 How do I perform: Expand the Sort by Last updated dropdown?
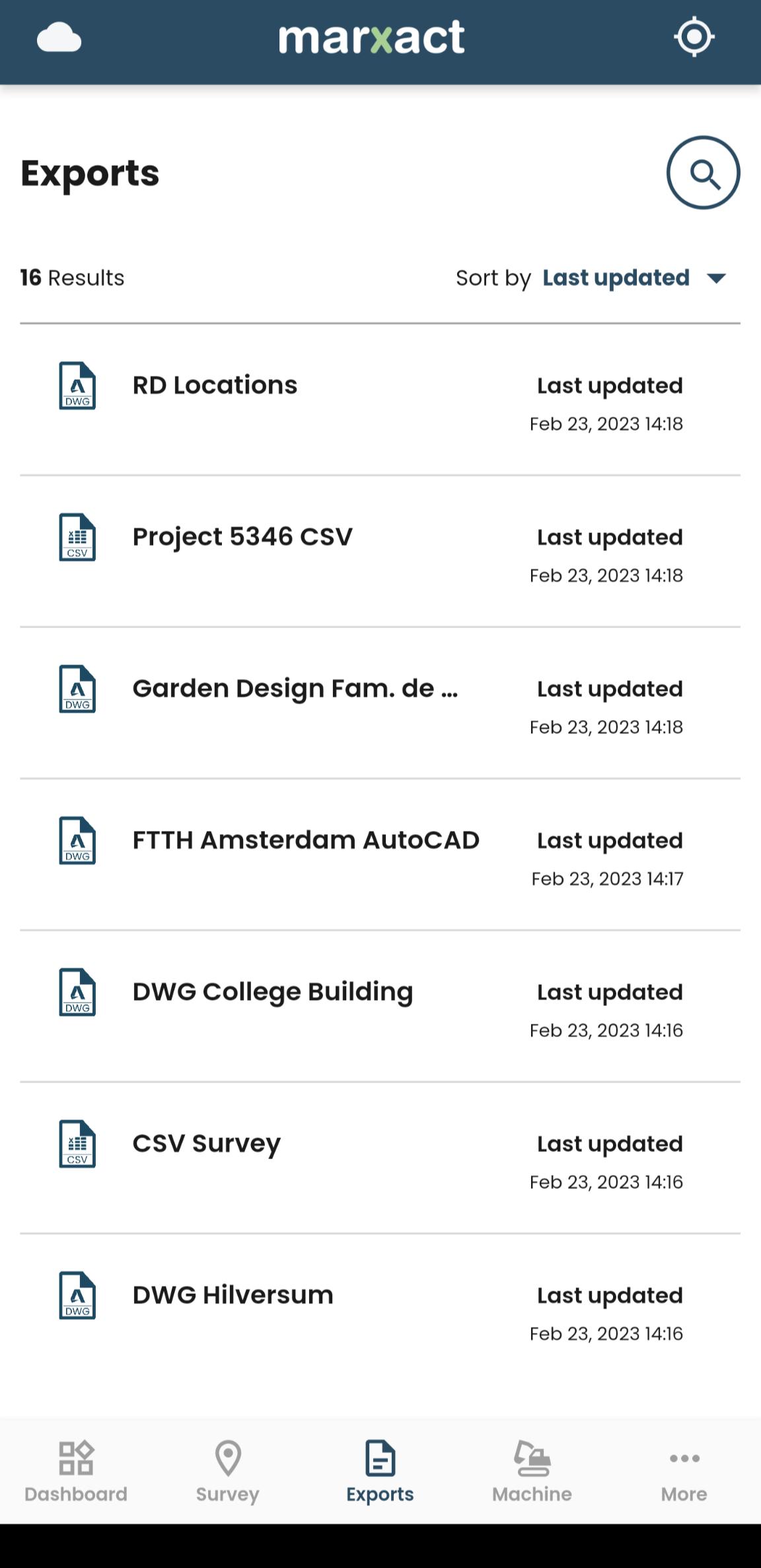click(634, 278)
